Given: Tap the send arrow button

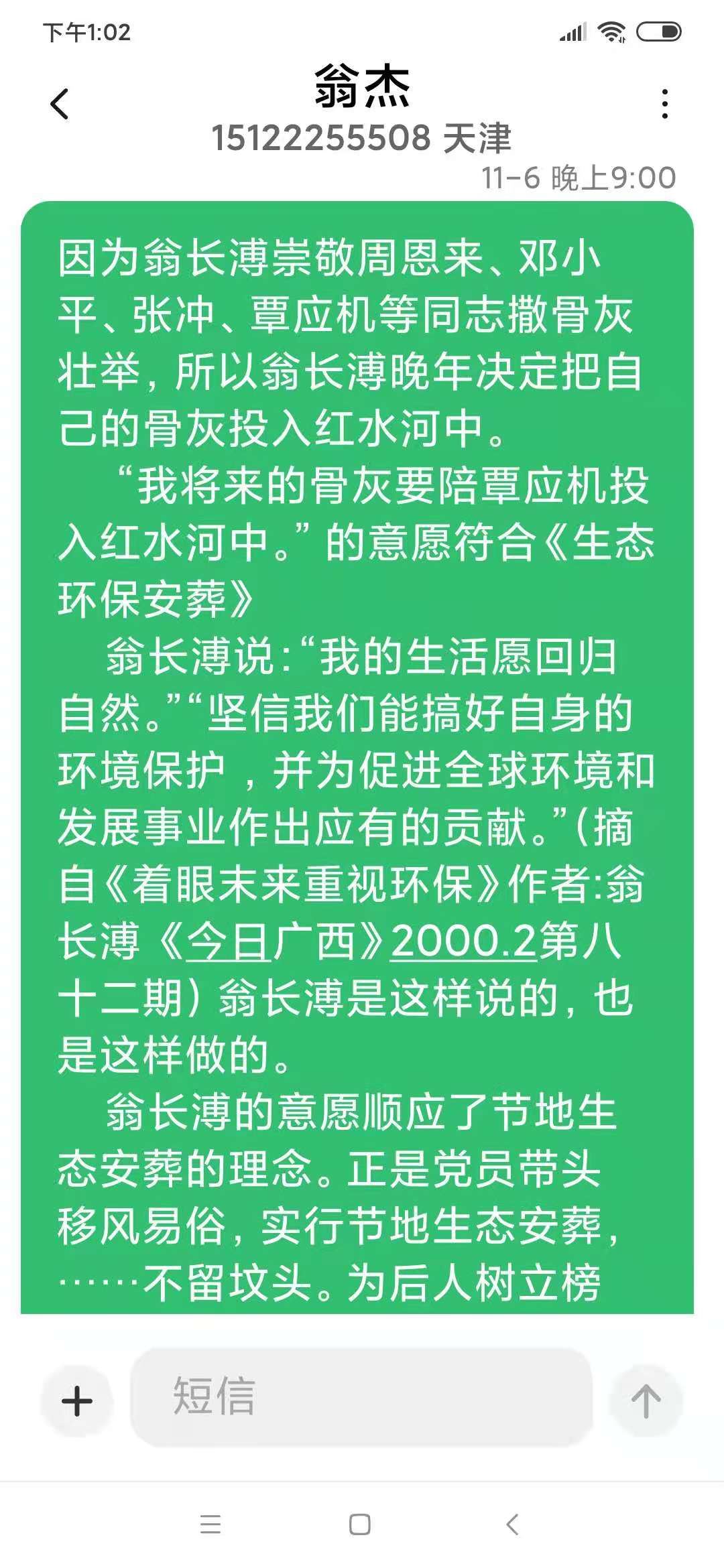Looking at the screenshot, I should [x=646, y=1401].
